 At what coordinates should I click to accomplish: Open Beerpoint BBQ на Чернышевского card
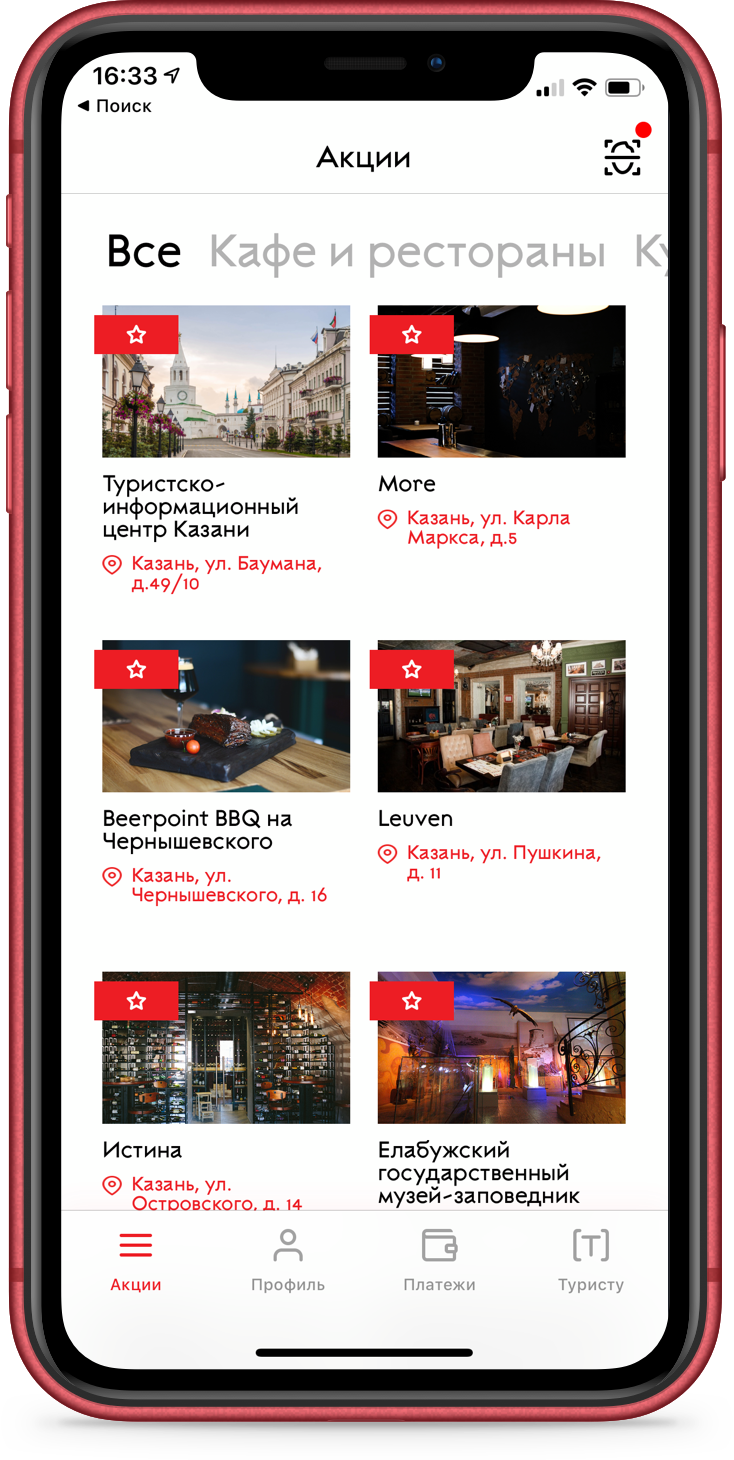pyautogui.click(x=226, y=716)
